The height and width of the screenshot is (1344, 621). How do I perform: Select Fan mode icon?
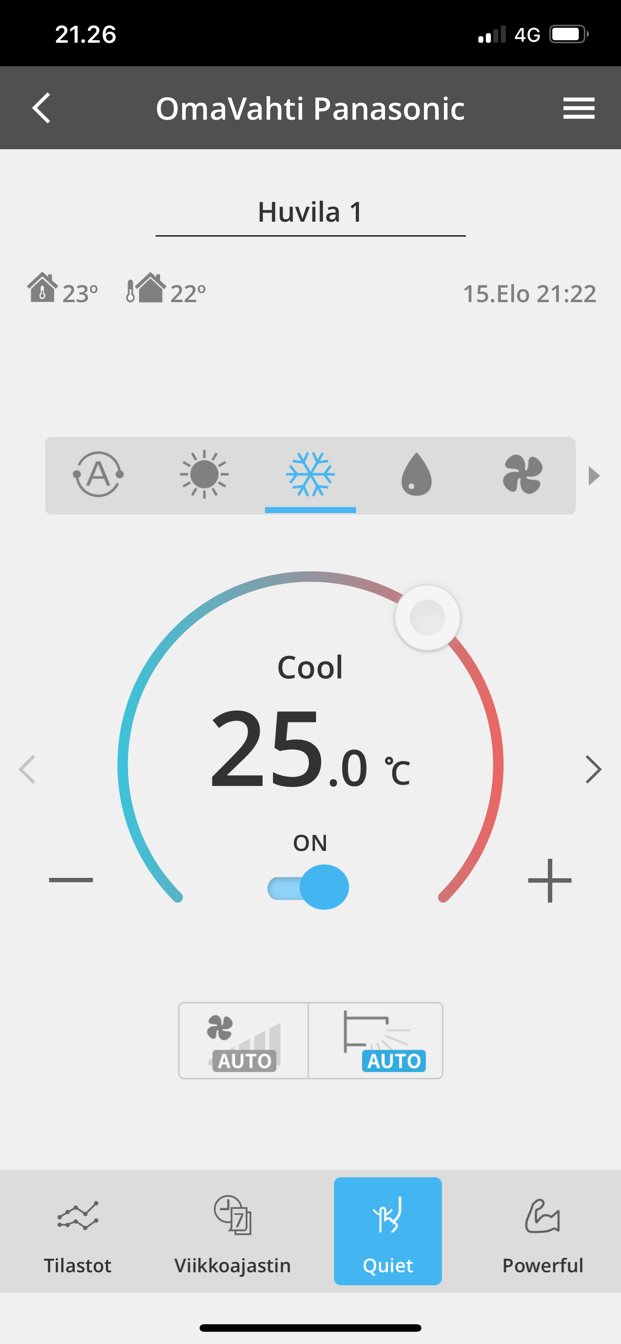(x=522, y=474)
